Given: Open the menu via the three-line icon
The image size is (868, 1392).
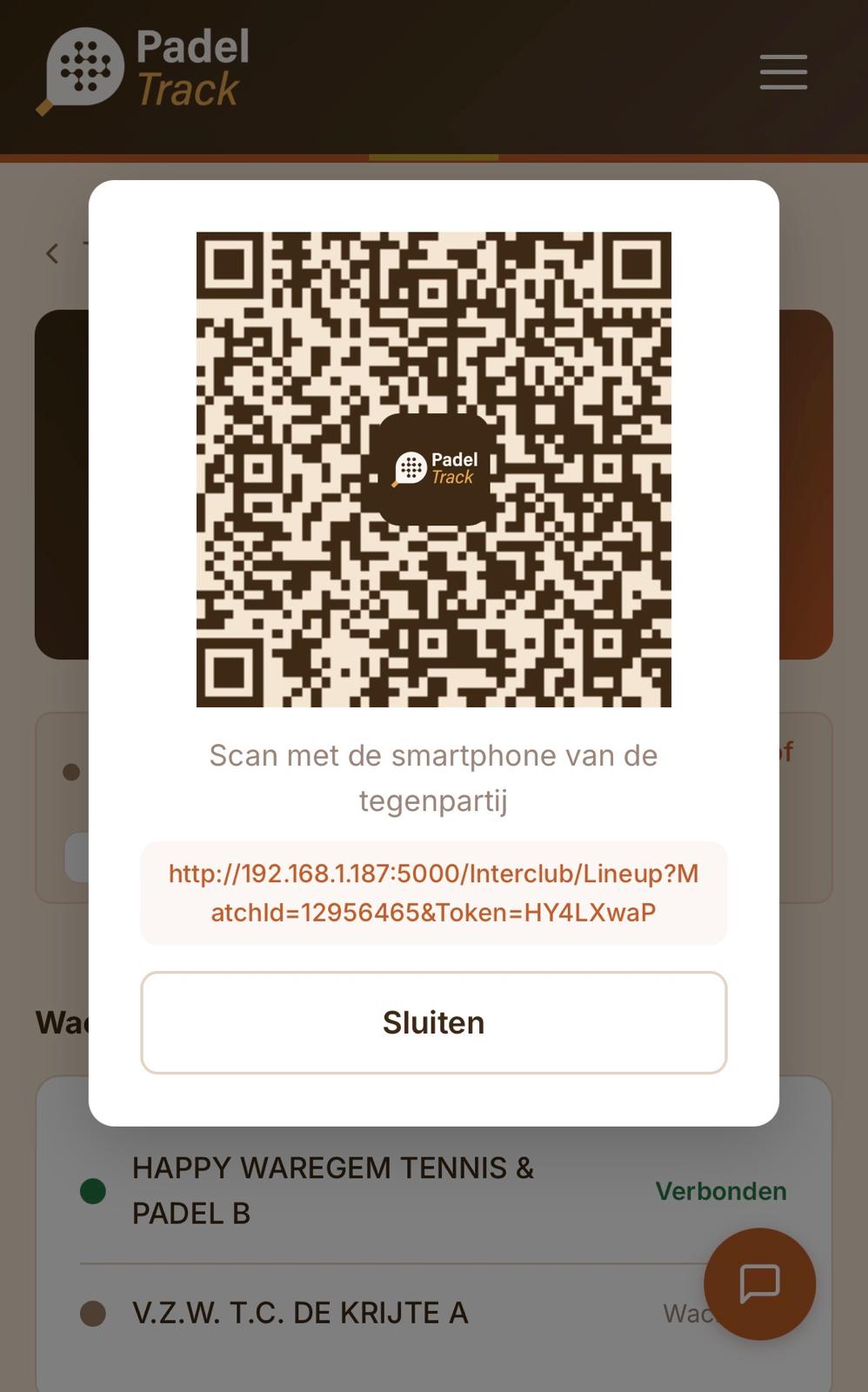Looking at the screenshot, I should pos(781,73).
